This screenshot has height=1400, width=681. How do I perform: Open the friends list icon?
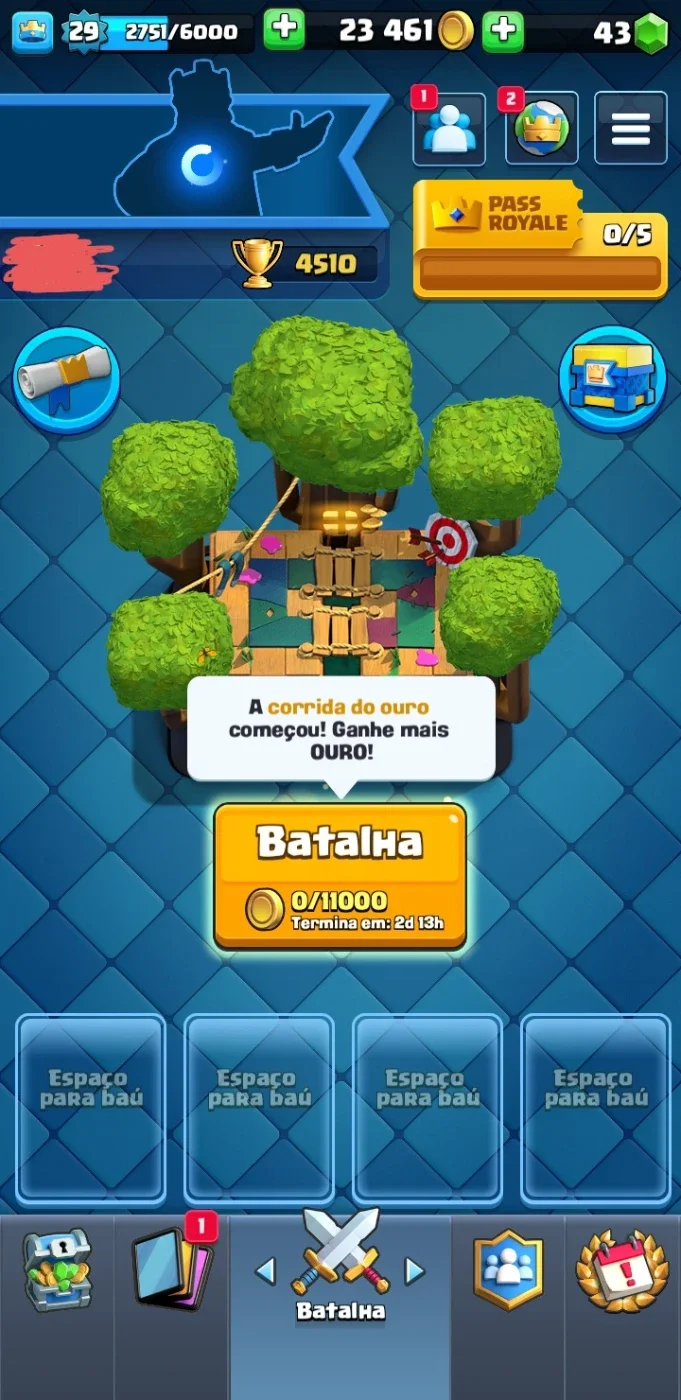pyautogui.click(x=449, y=129)
